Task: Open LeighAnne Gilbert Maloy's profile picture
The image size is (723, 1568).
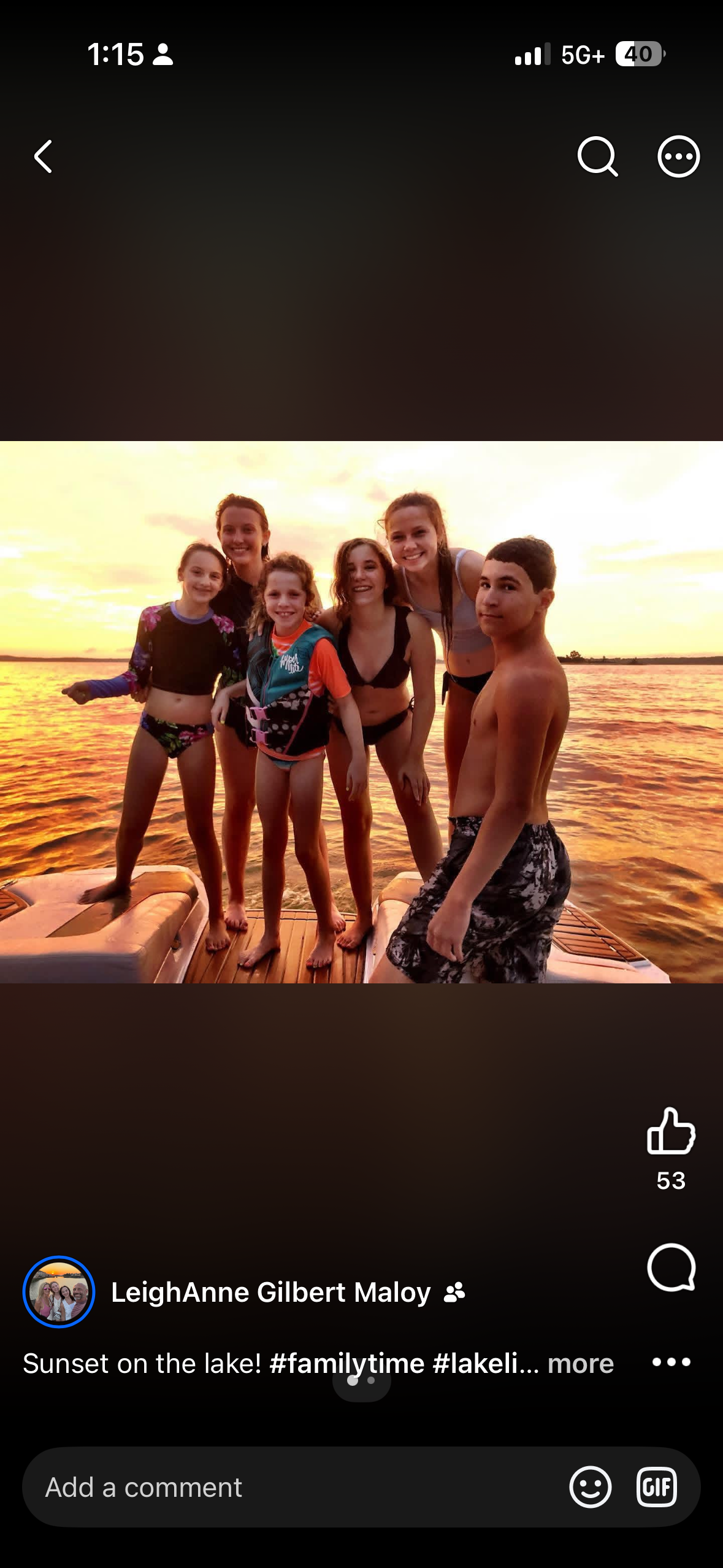Action: point(59,1291)
